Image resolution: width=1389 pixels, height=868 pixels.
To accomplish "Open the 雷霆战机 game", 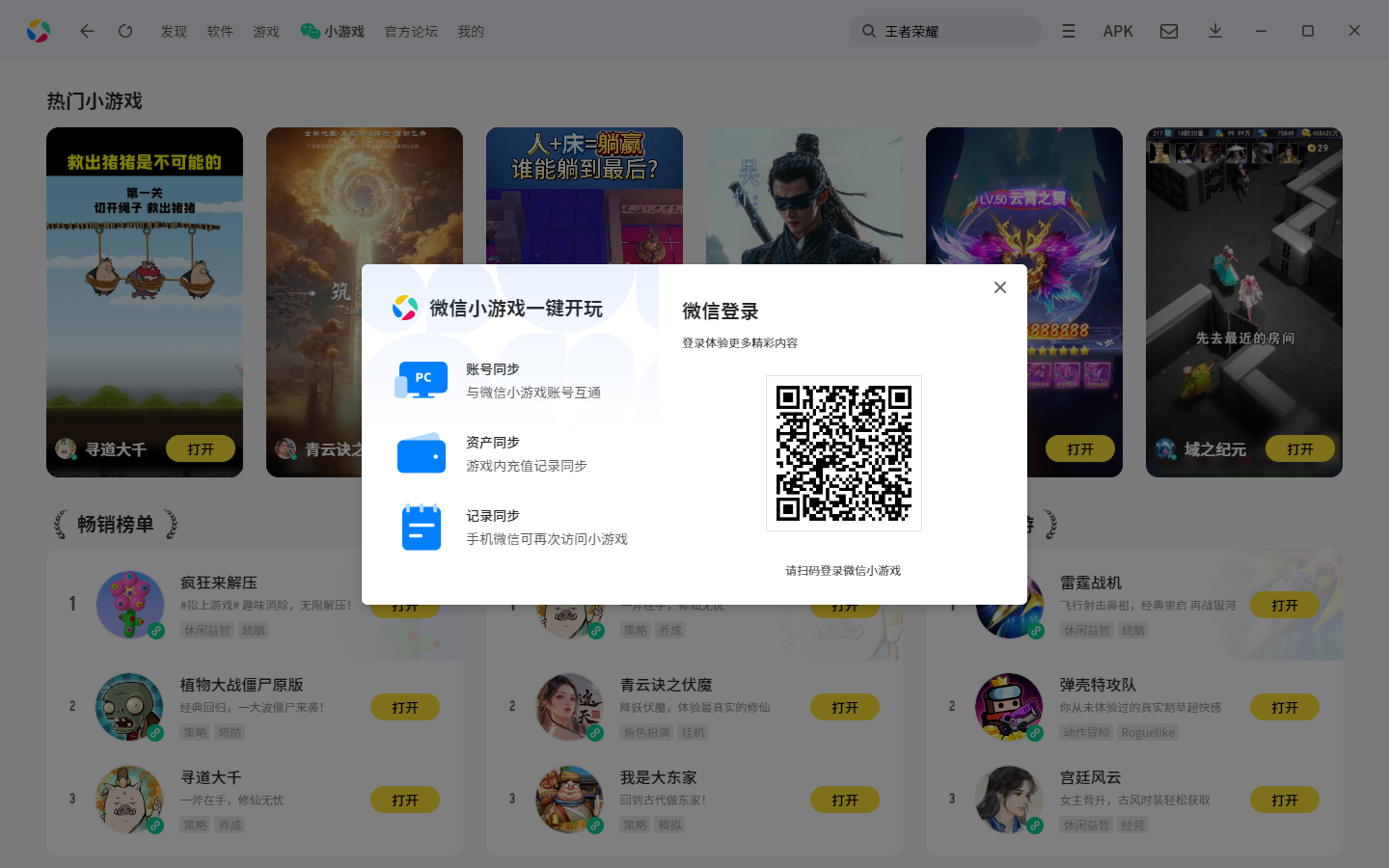I will tap(1284, 606).
